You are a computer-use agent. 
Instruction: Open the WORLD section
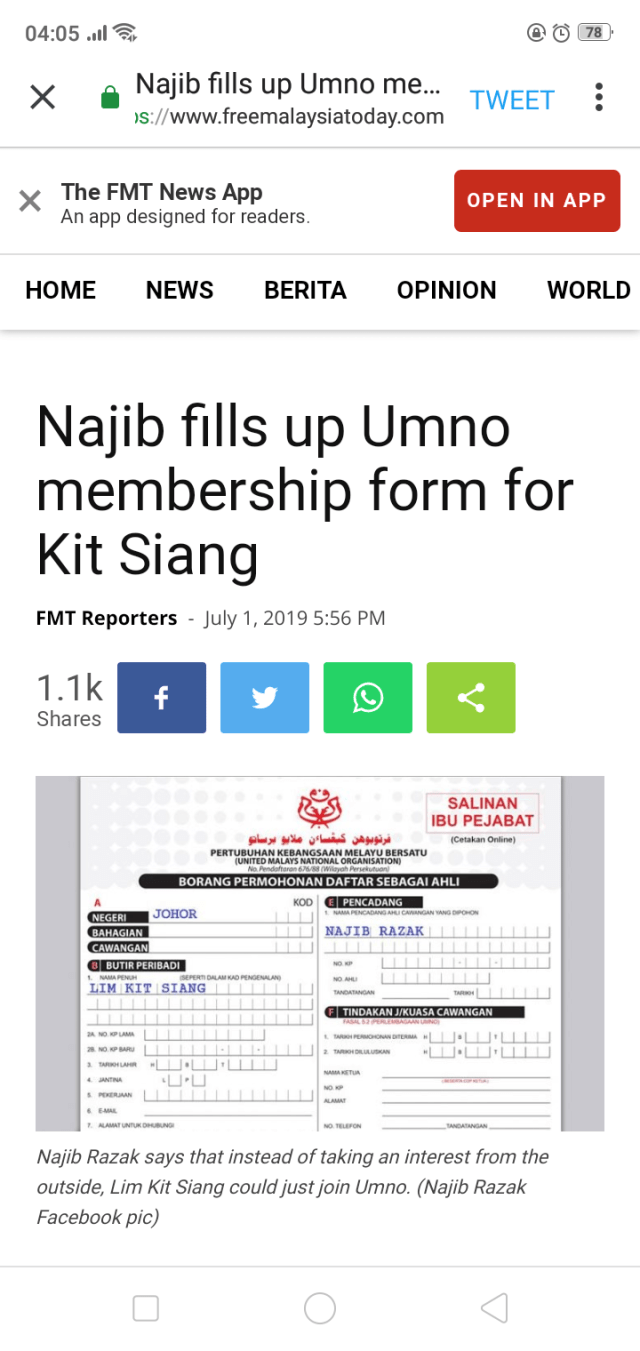tap(588, 290)
